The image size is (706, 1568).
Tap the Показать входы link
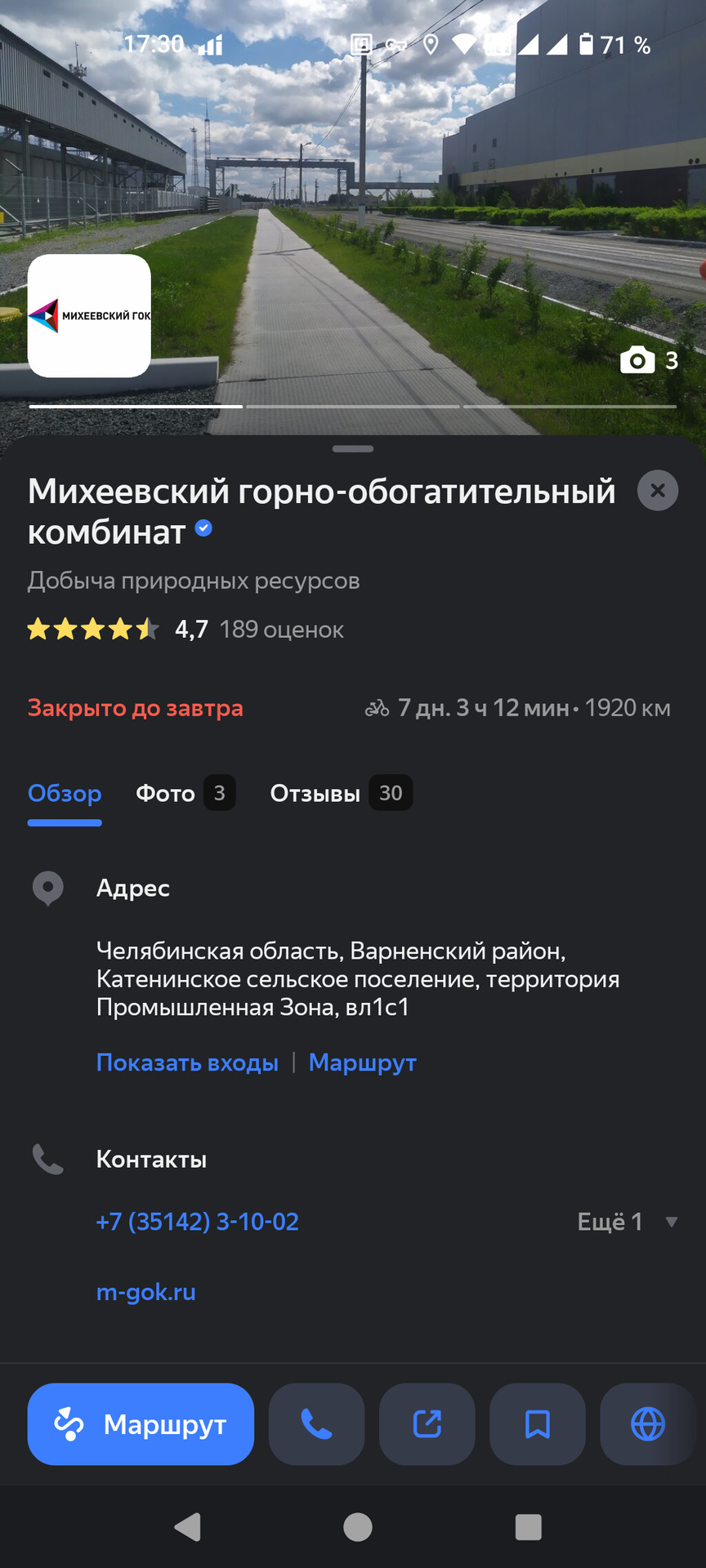click(187, 1062)
